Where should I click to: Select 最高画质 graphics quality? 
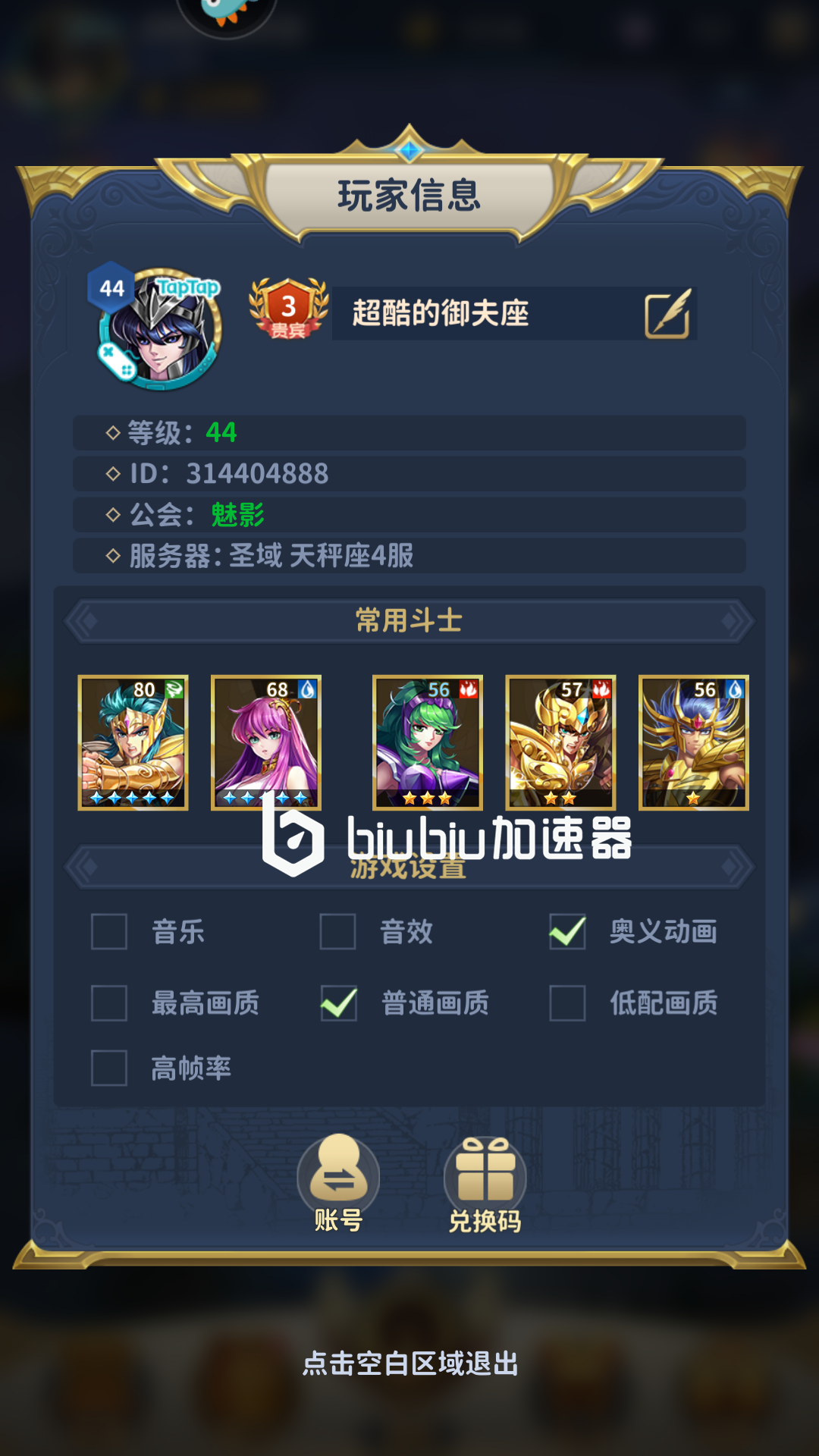click(109, 1003)
